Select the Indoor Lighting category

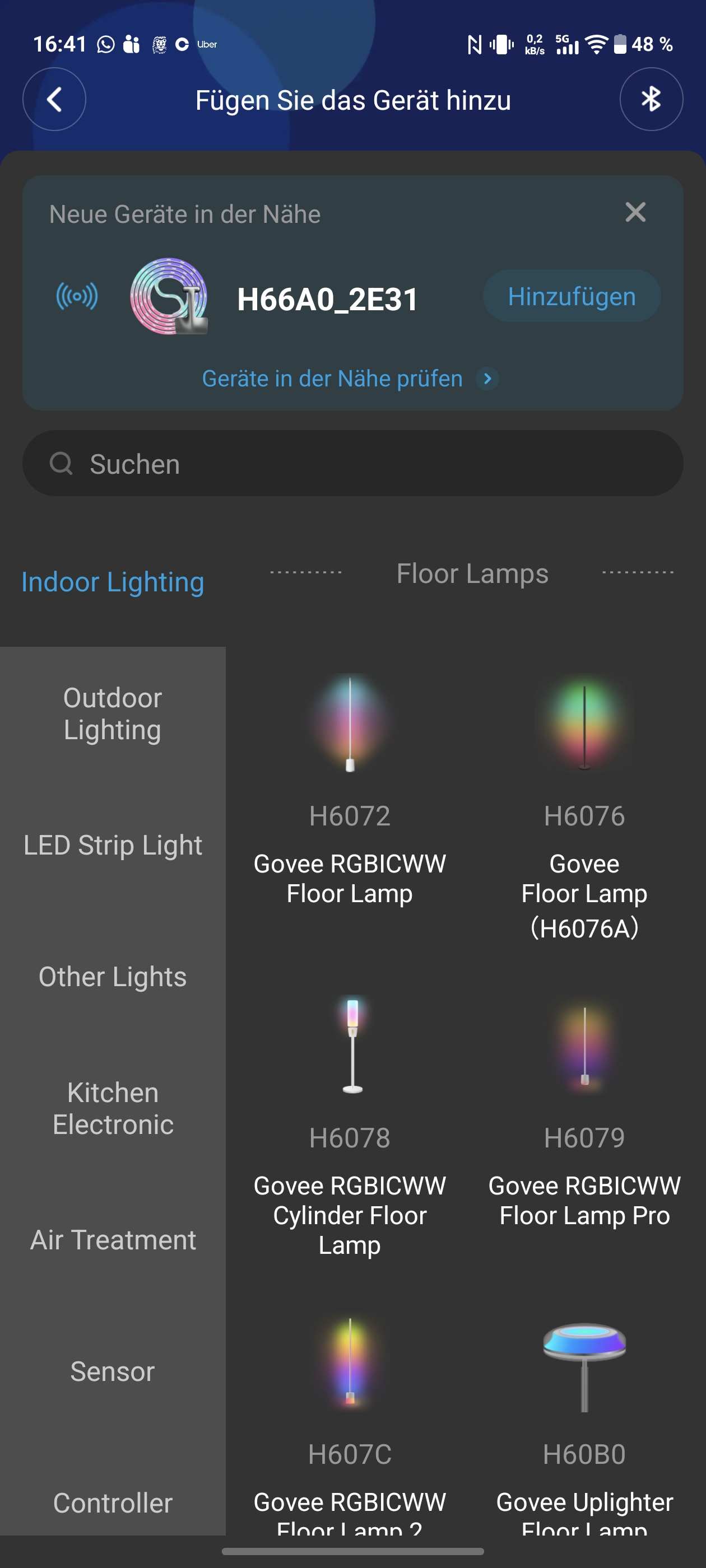pos(113,582)
